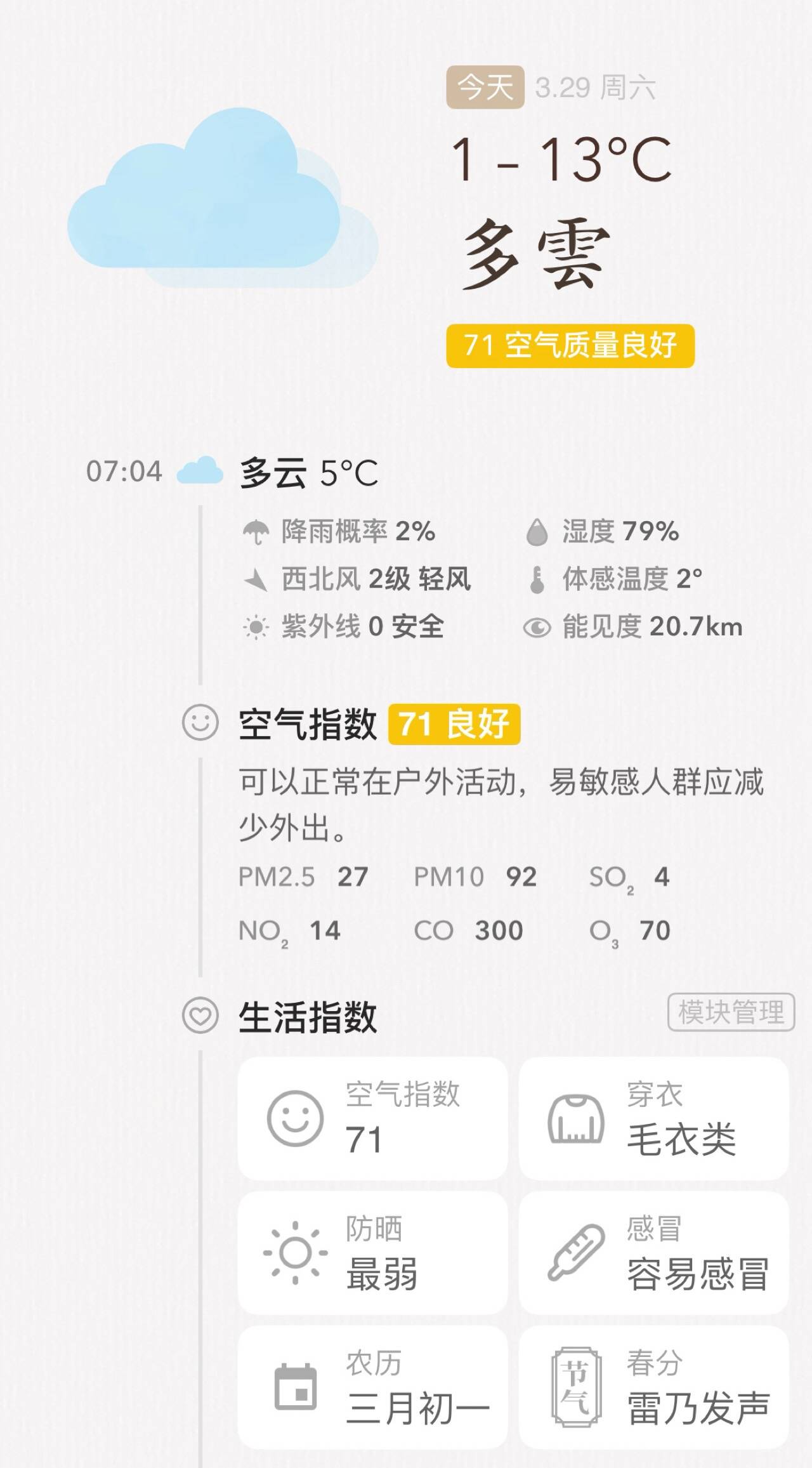This screenshot has width=812, height=1468.
Task: Open the 空气指数 71 card
Action: (372, 1118)
